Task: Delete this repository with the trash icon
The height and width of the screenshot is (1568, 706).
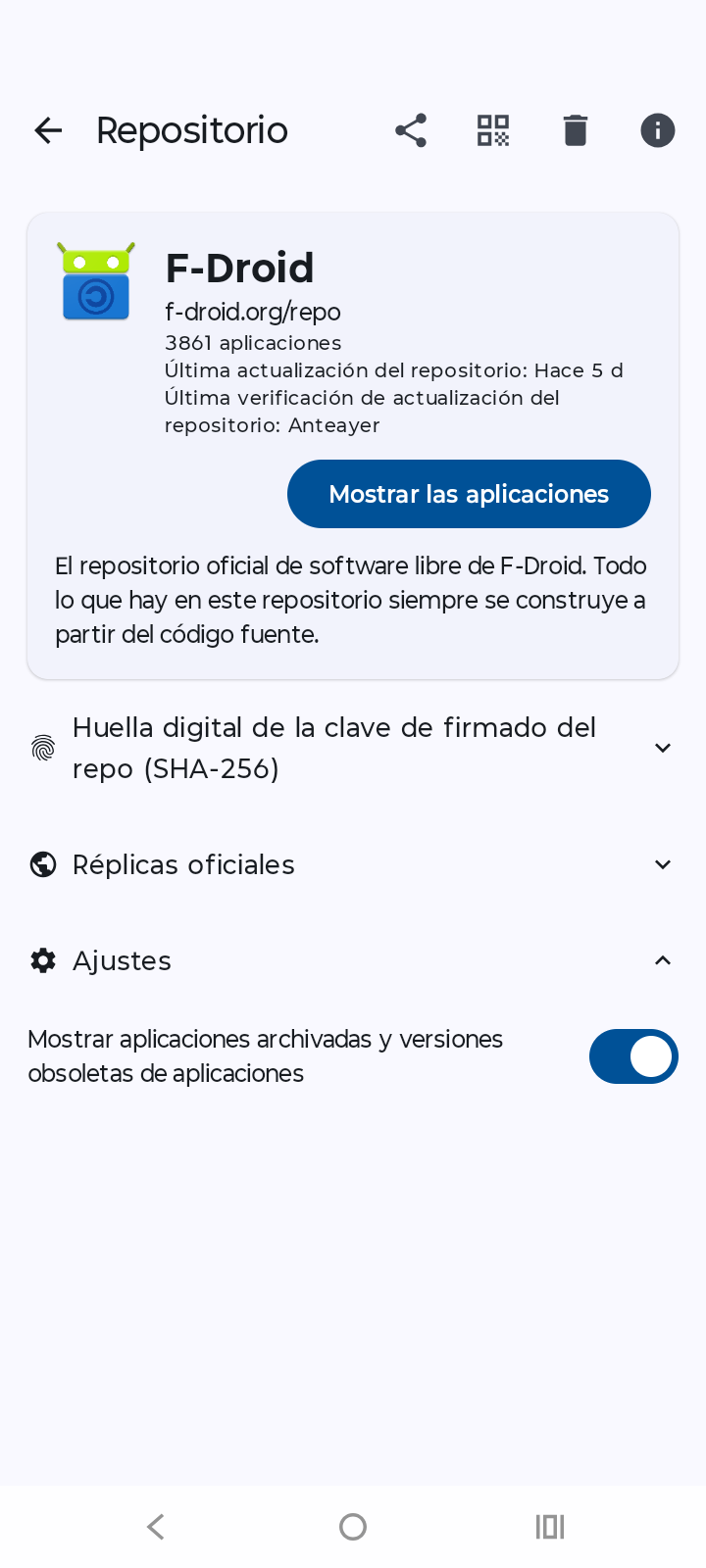Action: [x=576, y=130]
